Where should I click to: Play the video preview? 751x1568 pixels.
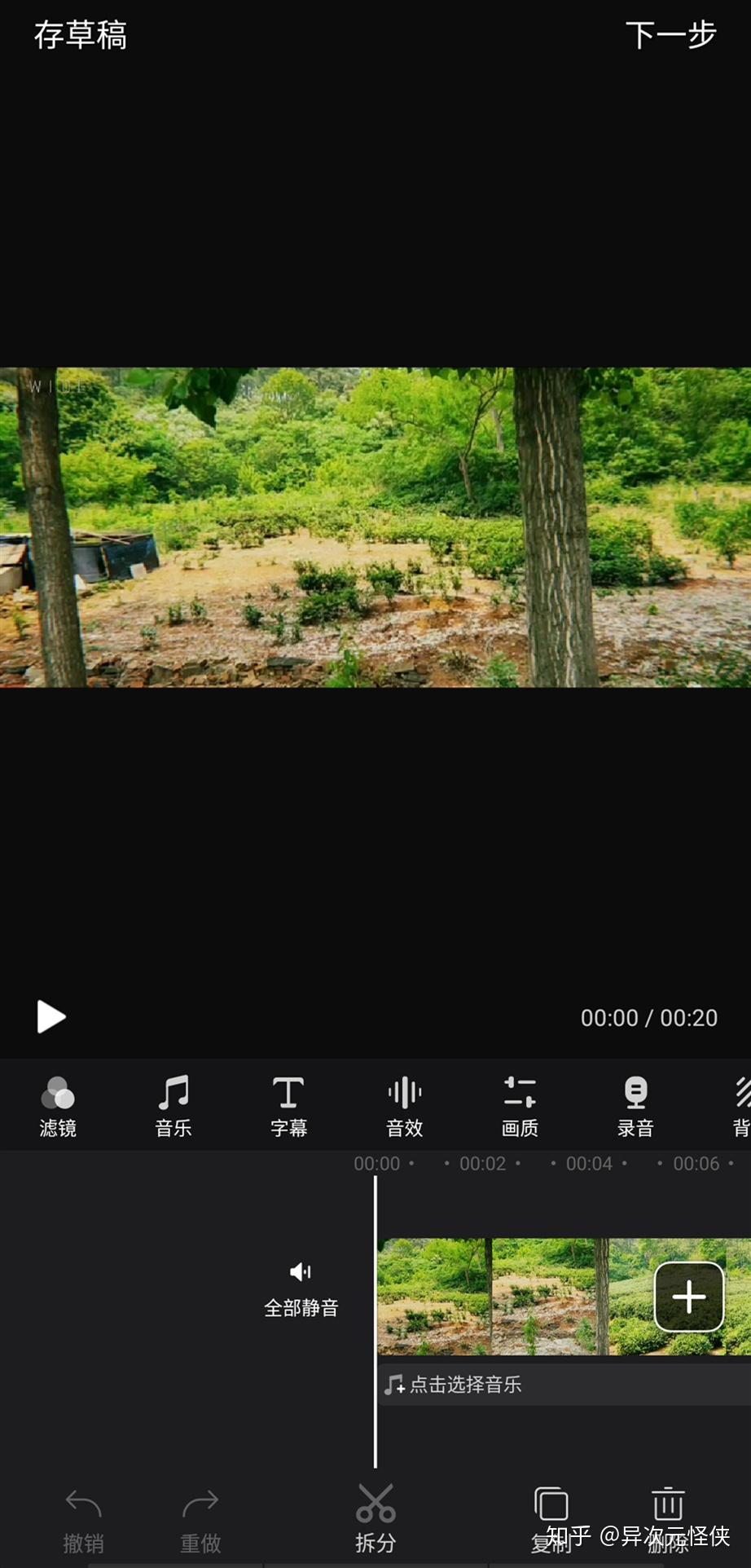[x=51, y=1017]
